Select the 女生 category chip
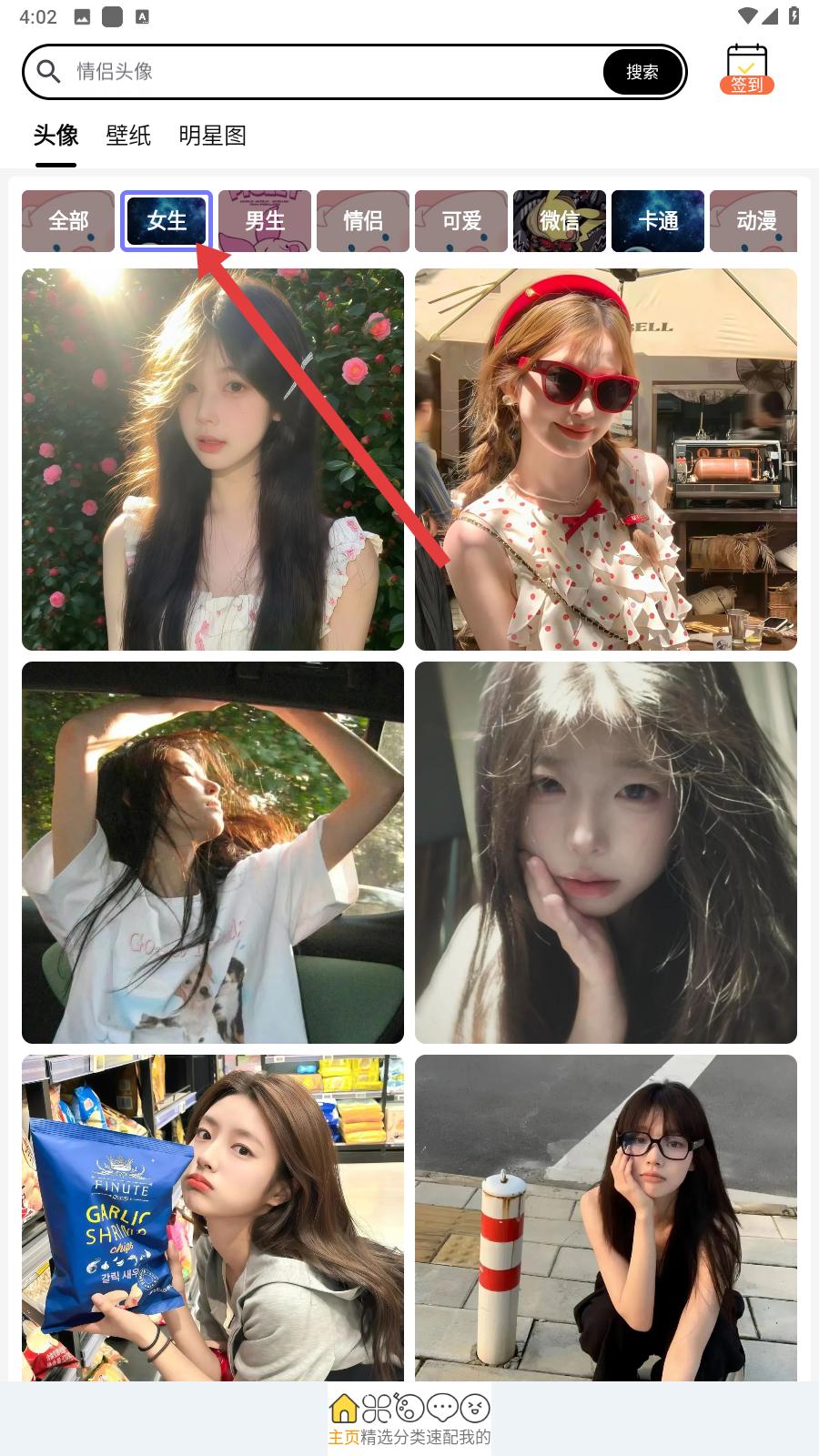 [x=167, y=221]
